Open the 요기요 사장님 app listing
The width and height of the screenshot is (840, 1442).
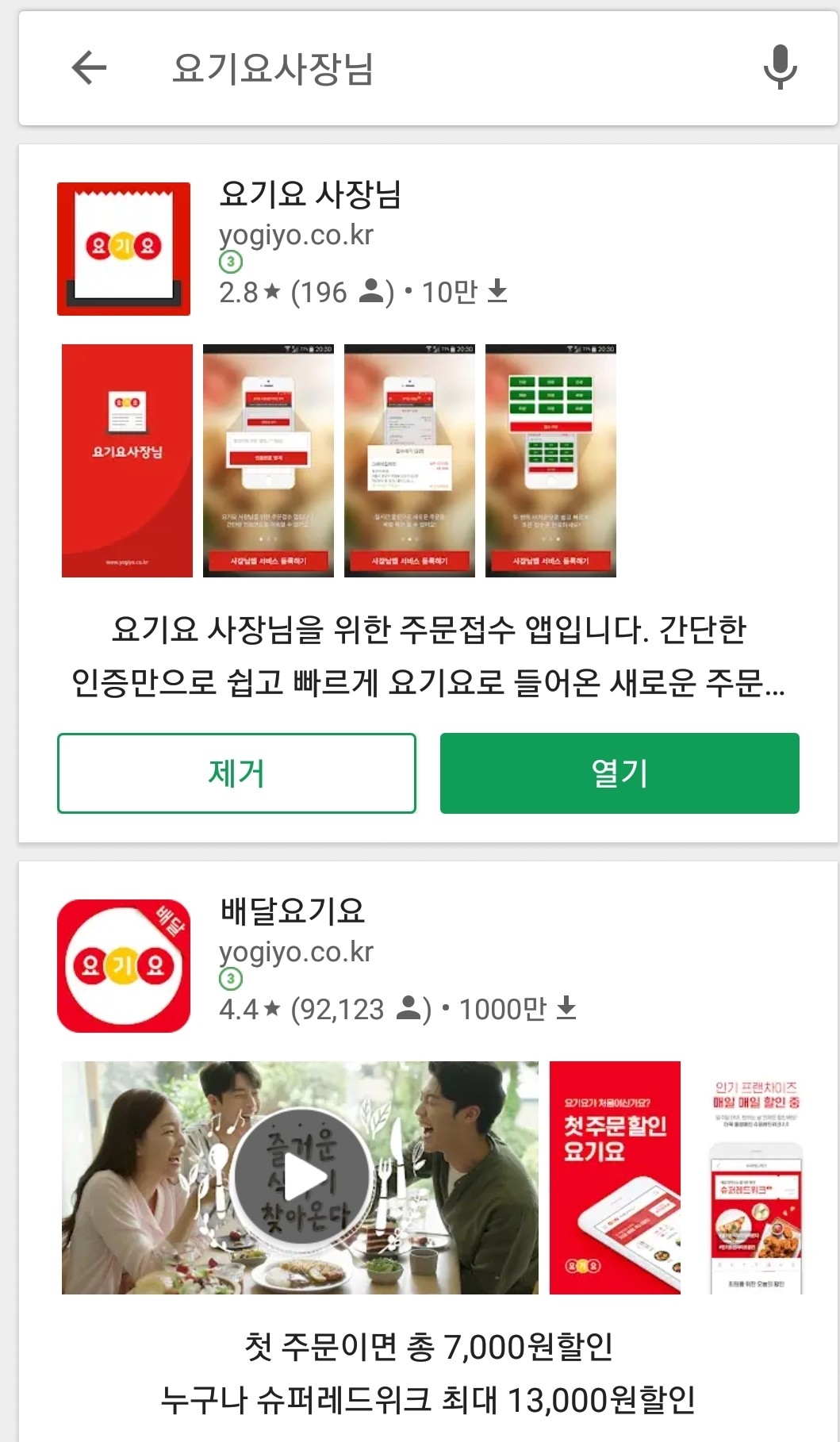click(311, 195)
